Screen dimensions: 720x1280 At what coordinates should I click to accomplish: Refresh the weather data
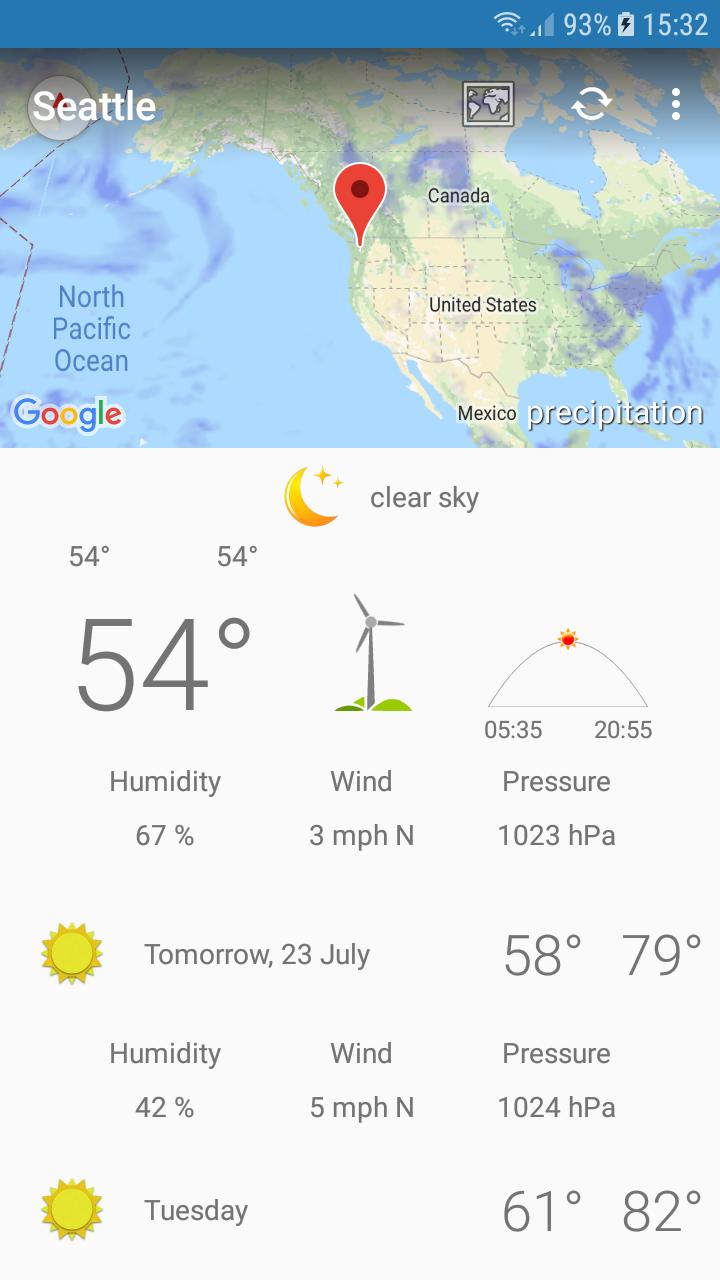click(x=592, y=104)
